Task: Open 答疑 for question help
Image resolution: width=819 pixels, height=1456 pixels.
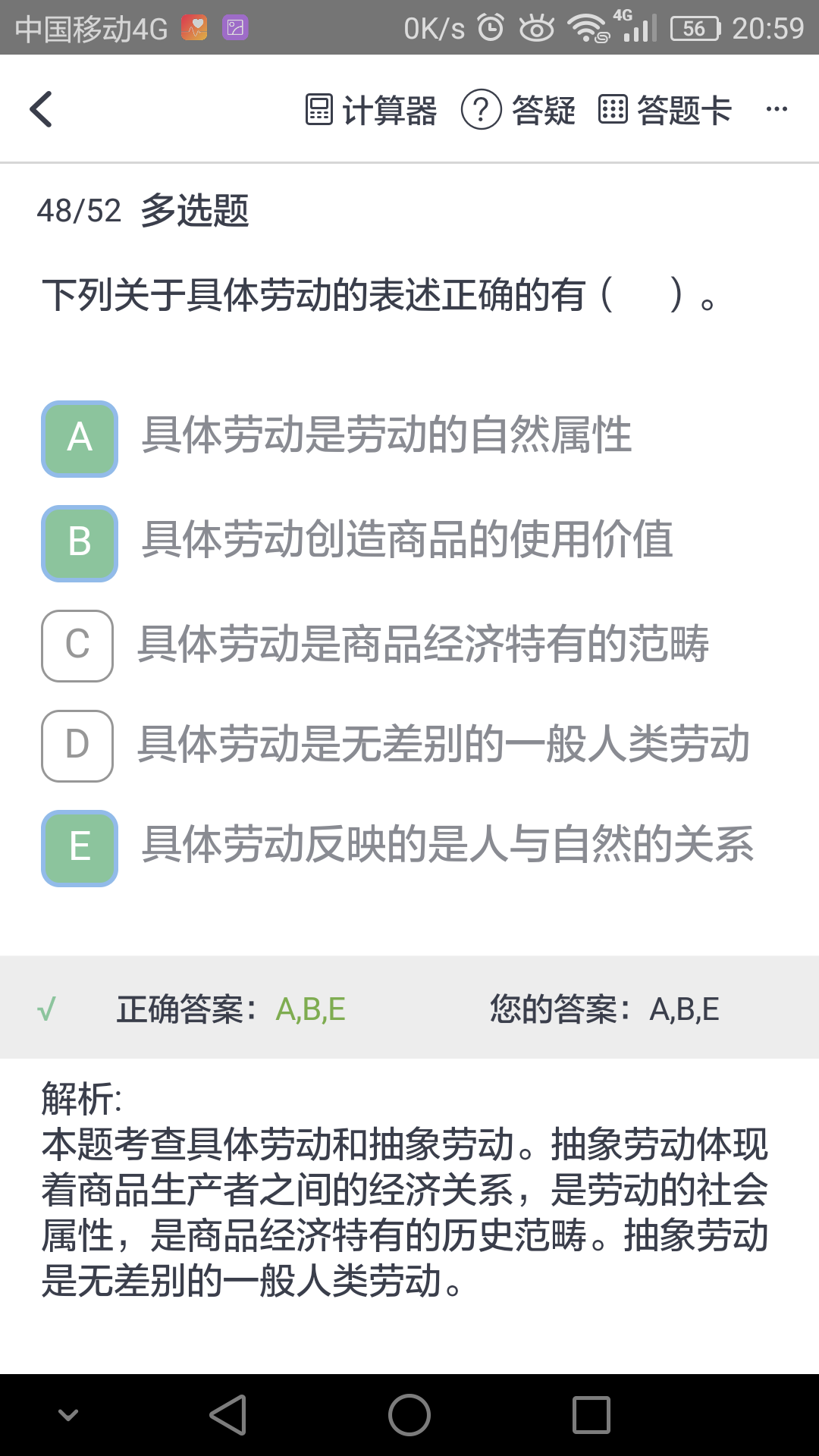Action: click(x=519, y=110)
